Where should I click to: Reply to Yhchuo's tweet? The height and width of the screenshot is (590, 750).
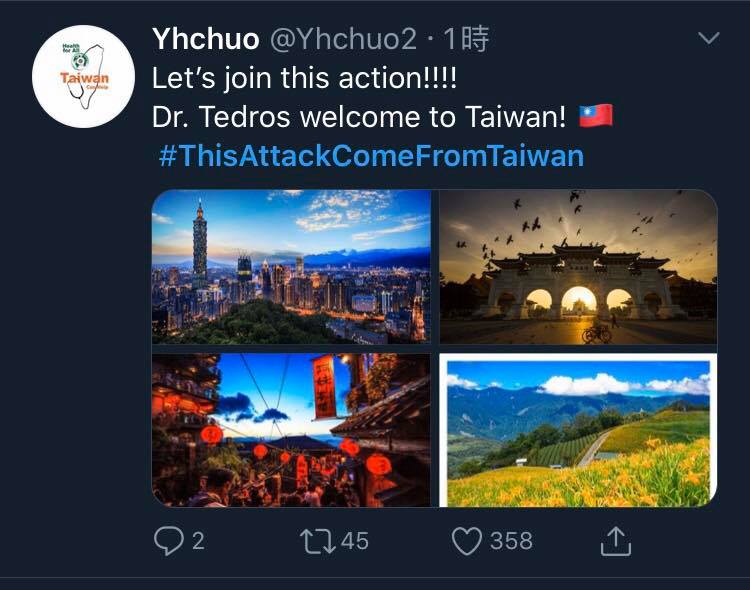(167, 541)
